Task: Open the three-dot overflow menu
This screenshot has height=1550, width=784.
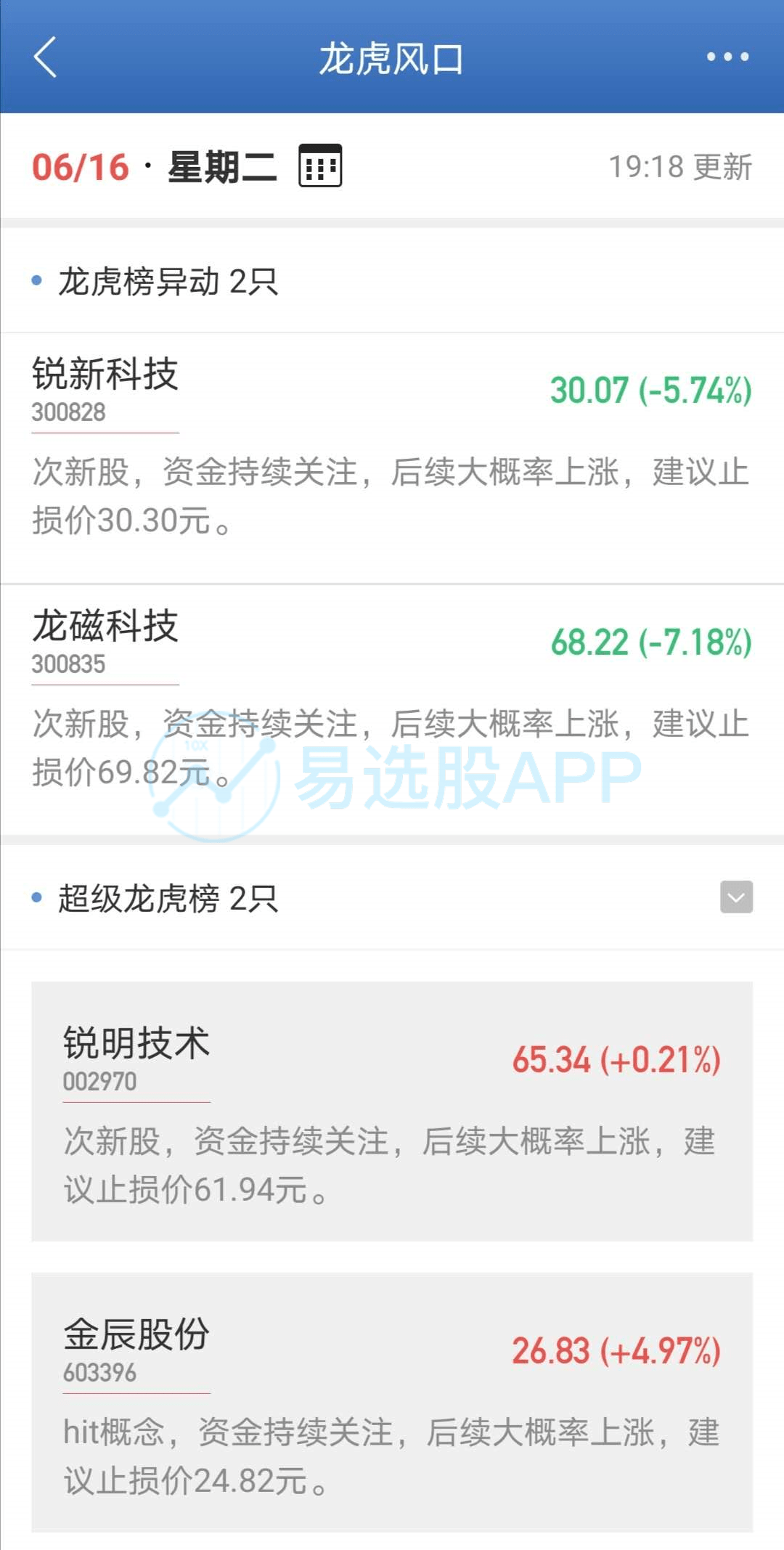Action: [727, 57]
